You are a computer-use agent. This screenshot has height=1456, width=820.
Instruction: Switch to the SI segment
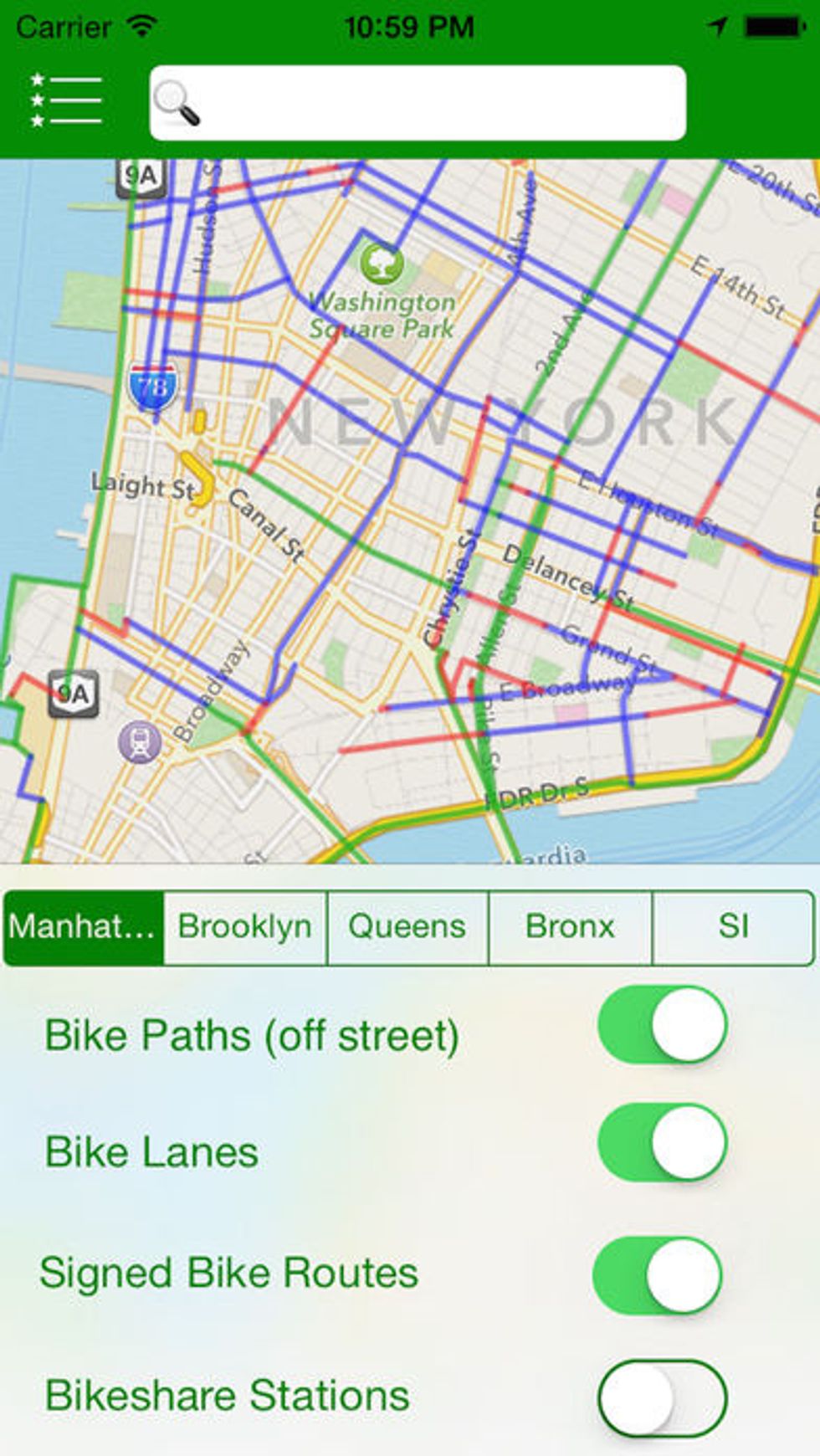pyautogui.click(x=732, y=927)
